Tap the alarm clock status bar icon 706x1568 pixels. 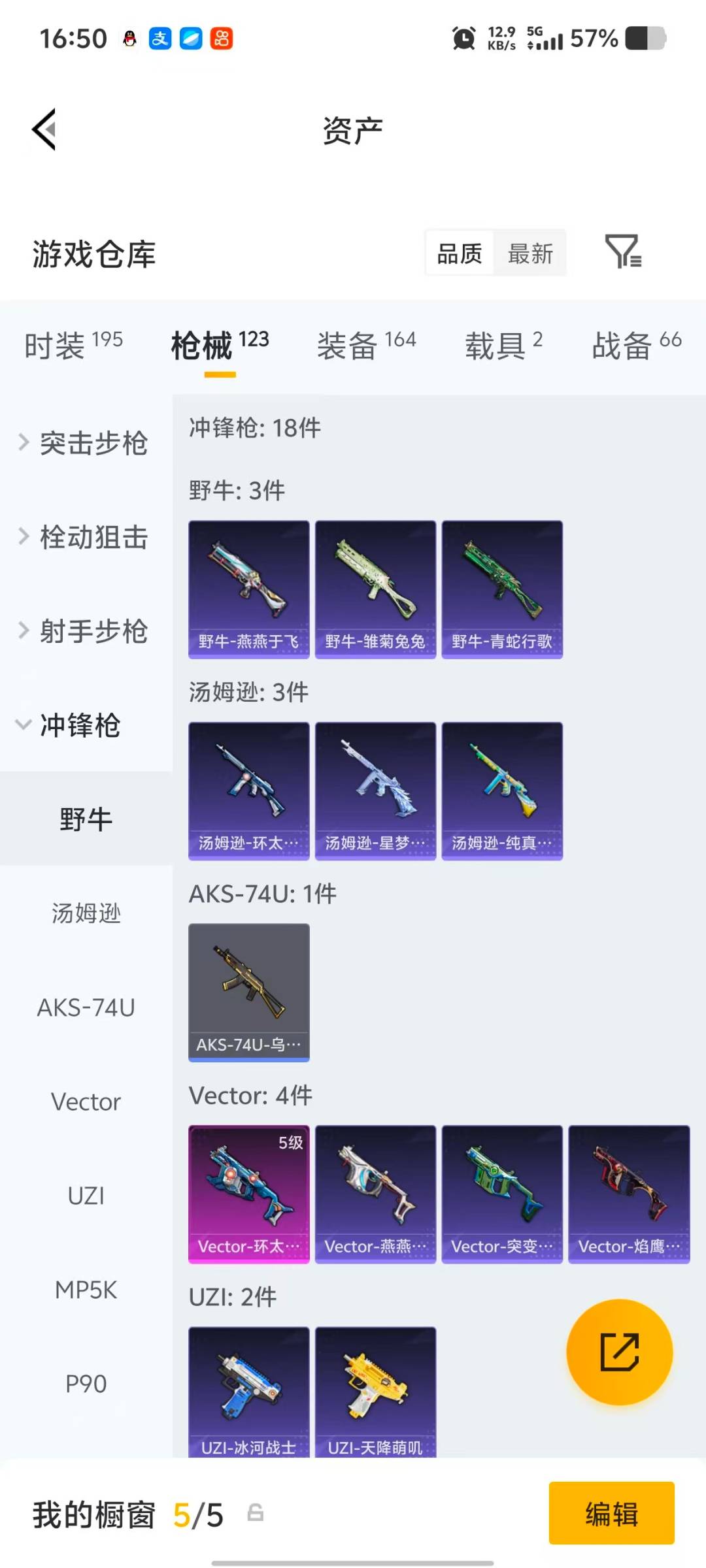[463, 39]
